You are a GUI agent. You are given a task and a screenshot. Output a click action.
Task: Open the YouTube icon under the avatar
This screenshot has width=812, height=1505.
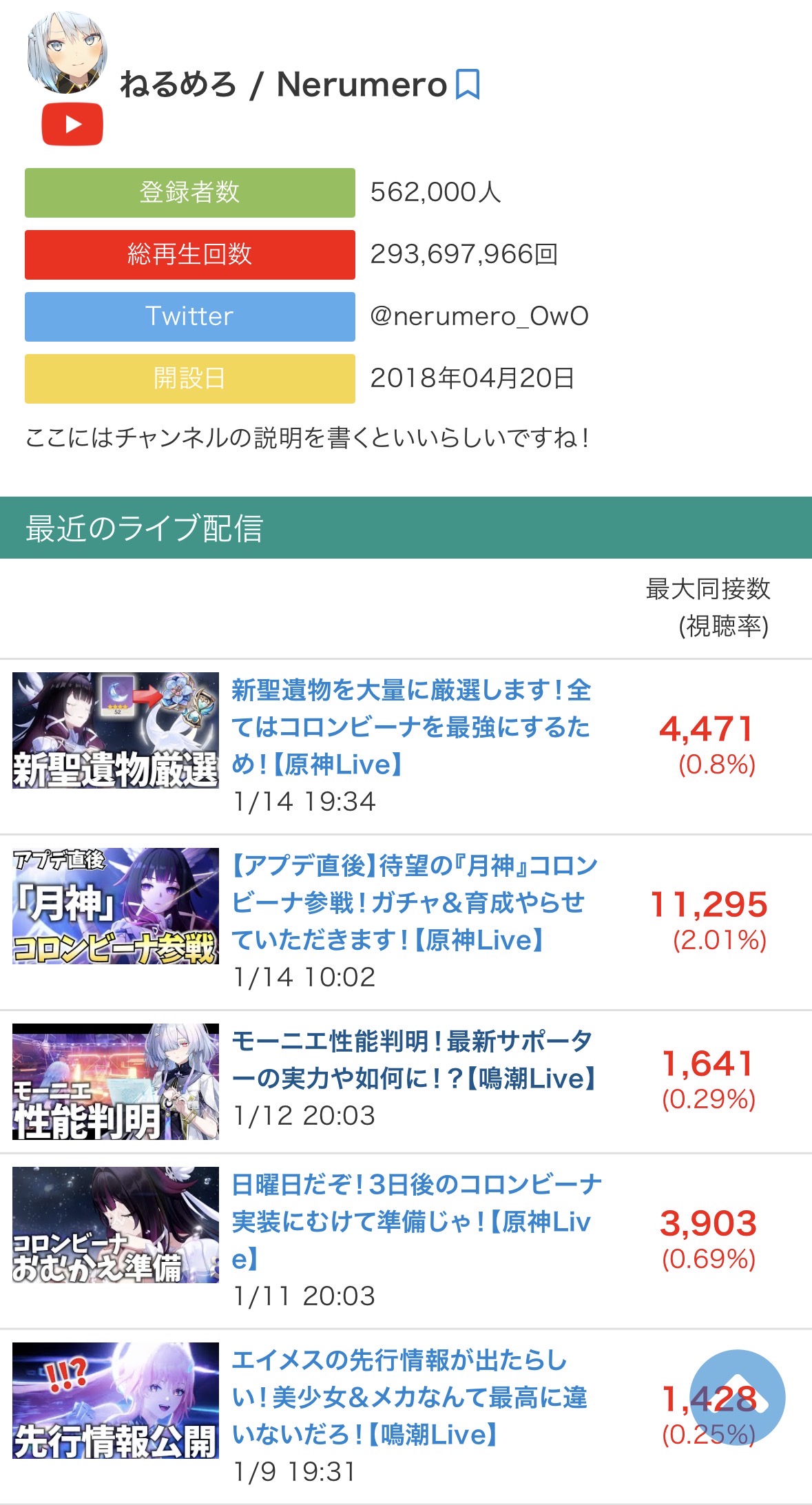click(x=72, y=125)
